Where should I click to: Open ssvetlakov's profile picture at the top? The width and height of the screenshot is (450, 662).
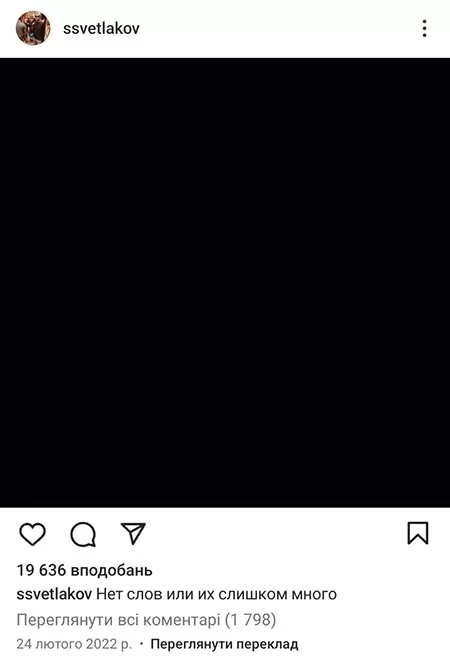click(33, 28)
